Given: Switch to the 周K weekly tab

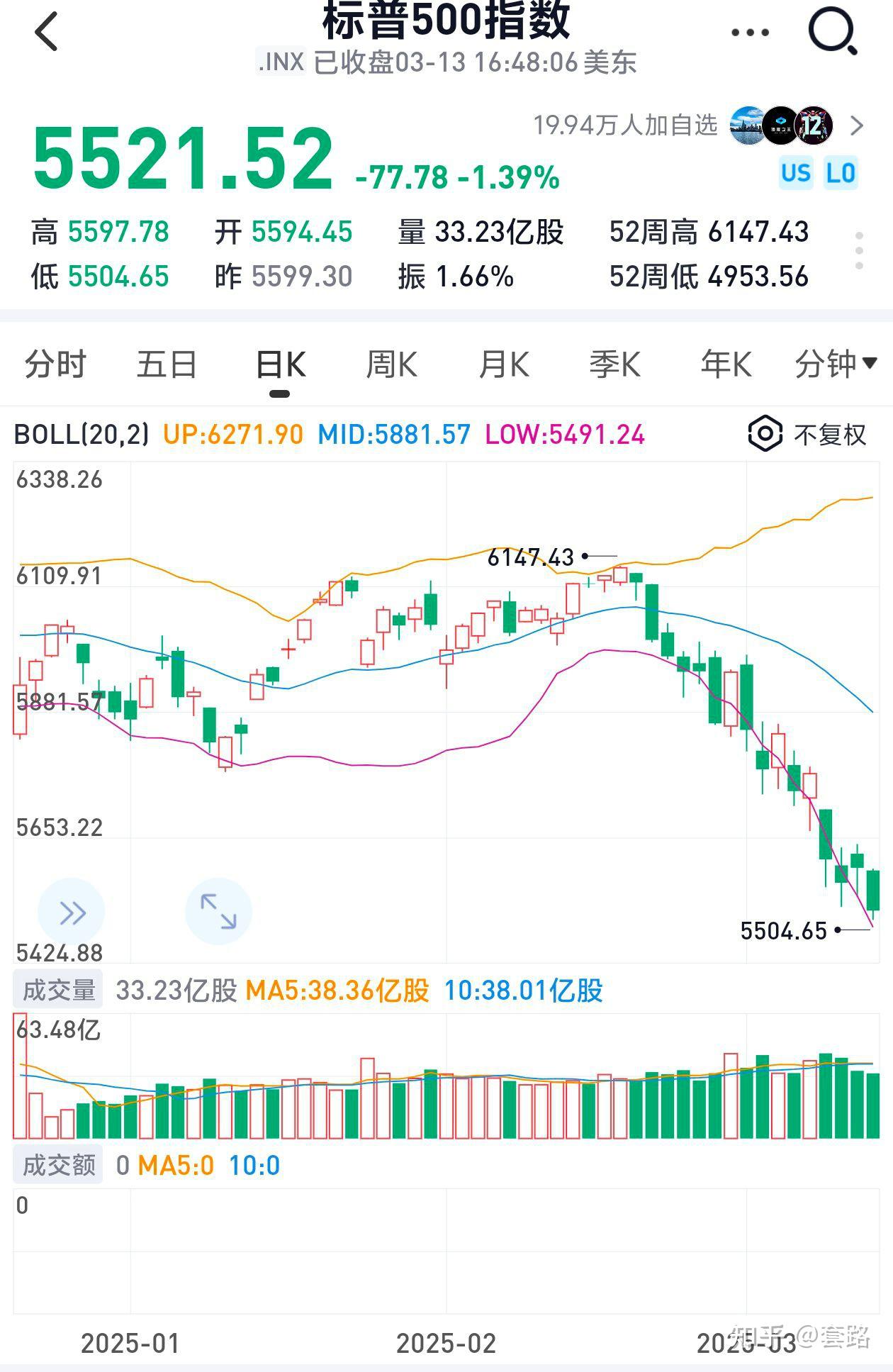Looking at the screenshot, I should pos(391,364).
